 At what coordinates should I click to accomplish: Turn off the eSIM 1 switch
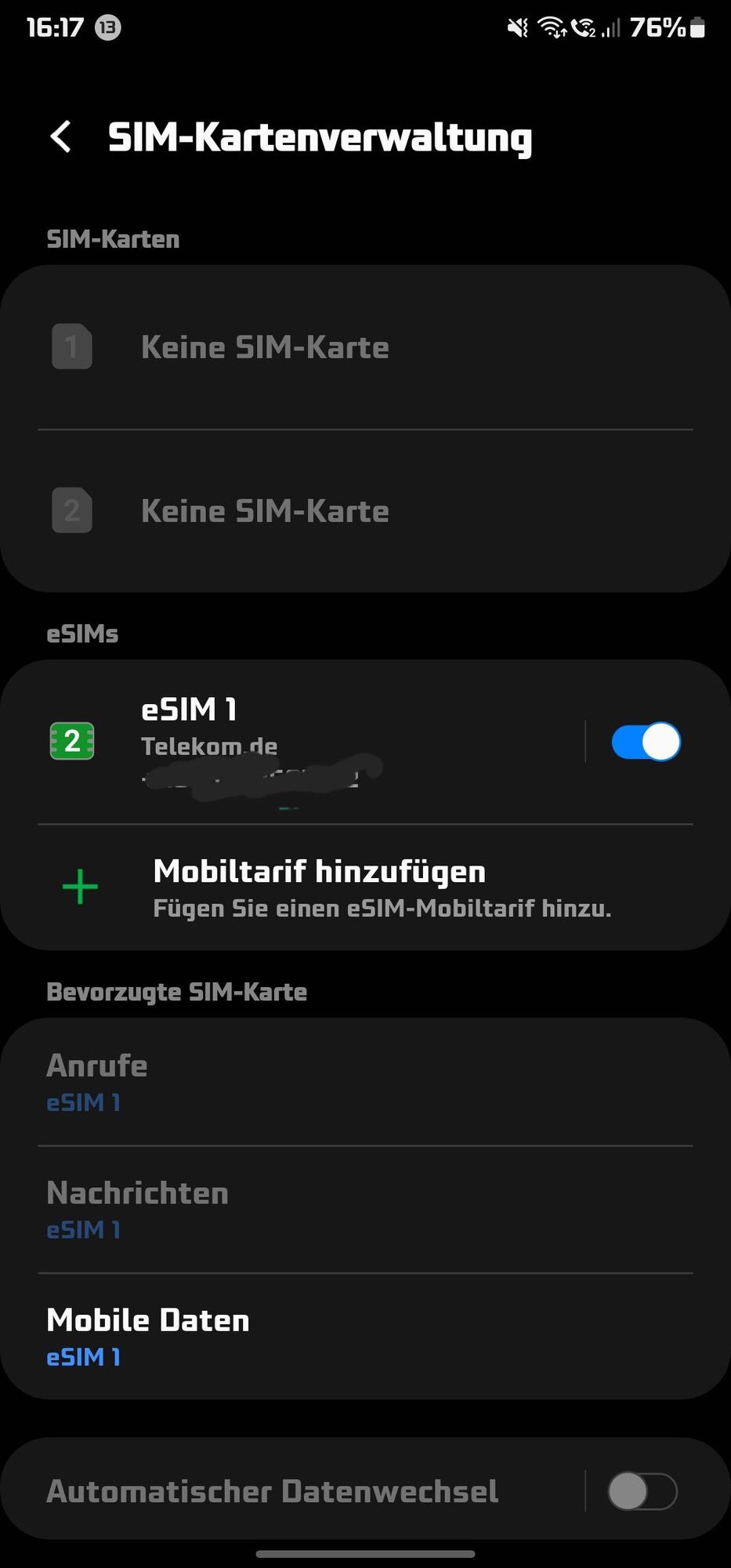[x=646, y=742]
